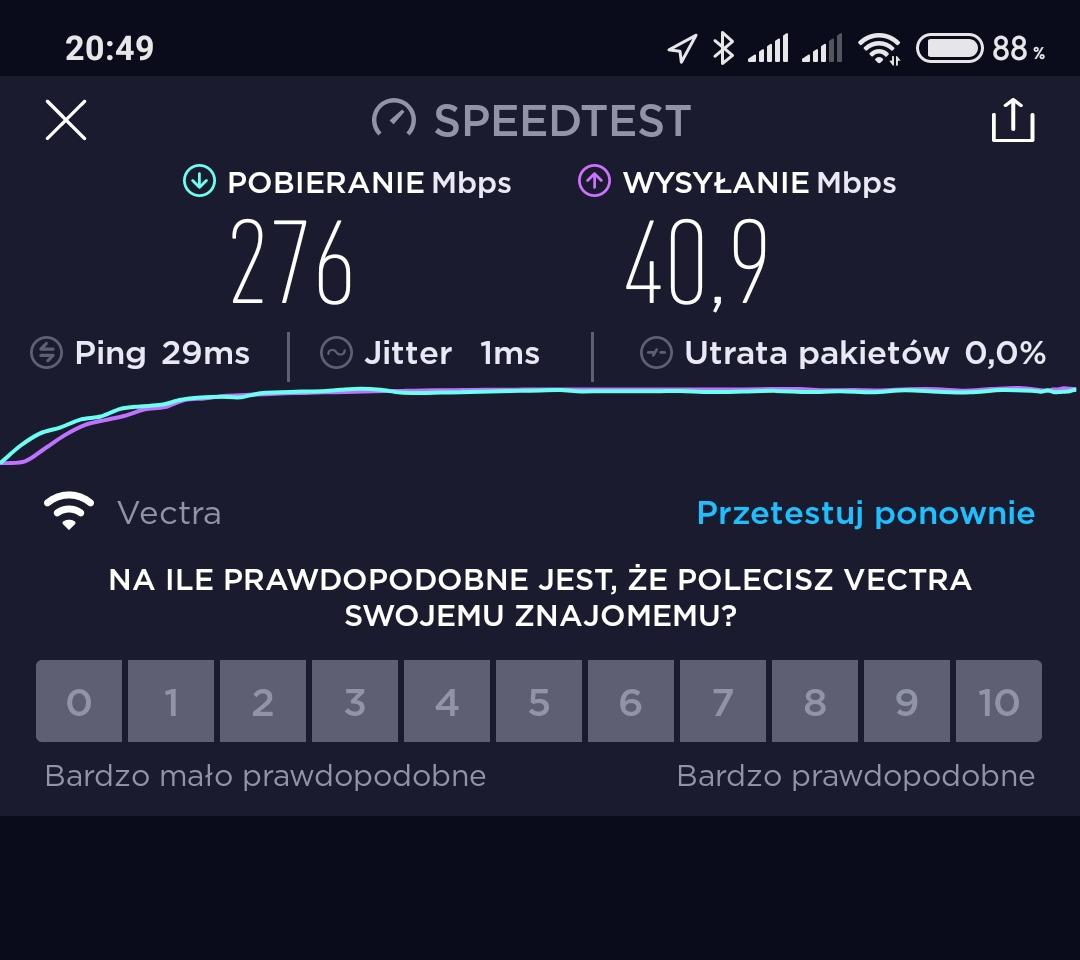Give a rating of 8
Viewport: 1080px width, 960px height.
815,702
